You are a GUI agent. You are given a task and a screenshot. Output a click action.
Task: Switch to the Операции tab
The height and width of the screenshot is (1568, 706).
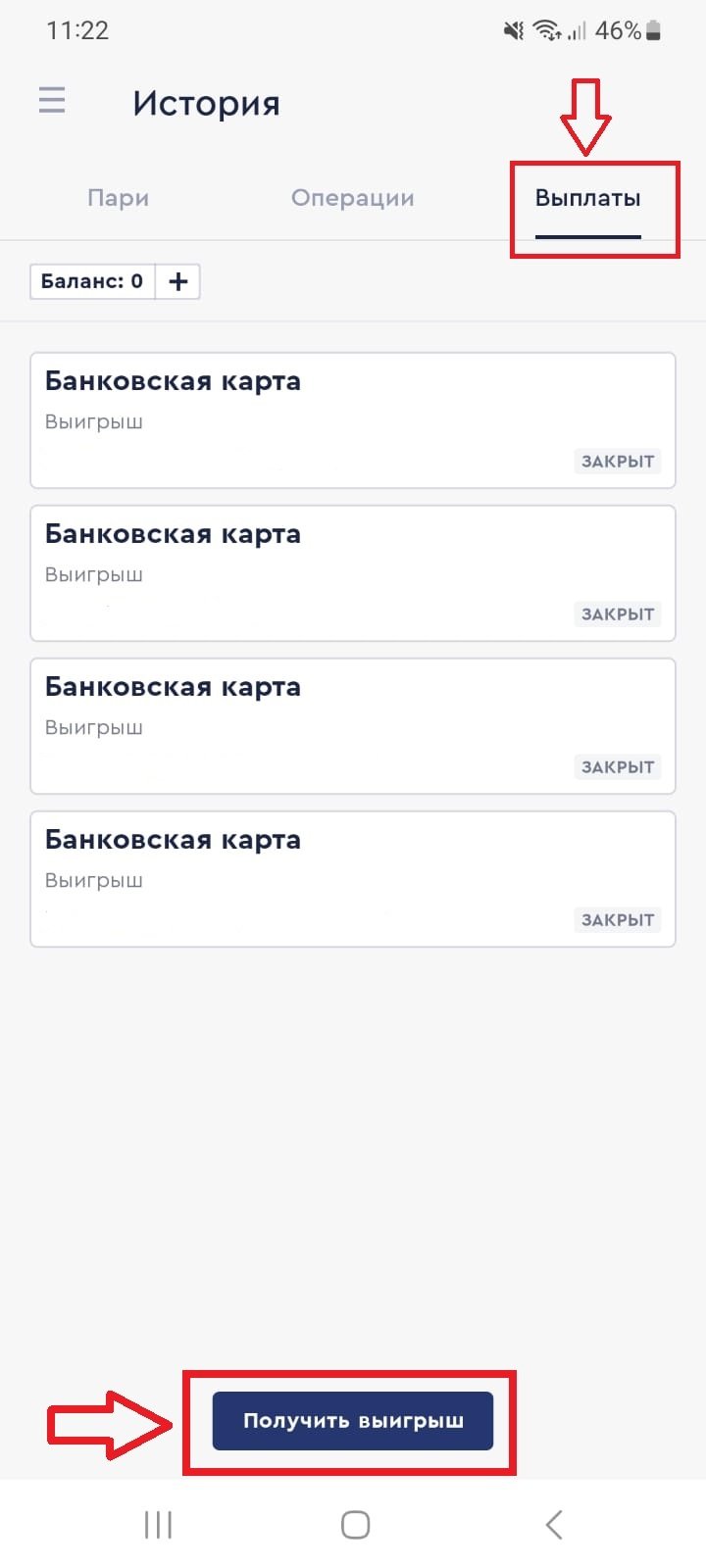coord(352,198)
